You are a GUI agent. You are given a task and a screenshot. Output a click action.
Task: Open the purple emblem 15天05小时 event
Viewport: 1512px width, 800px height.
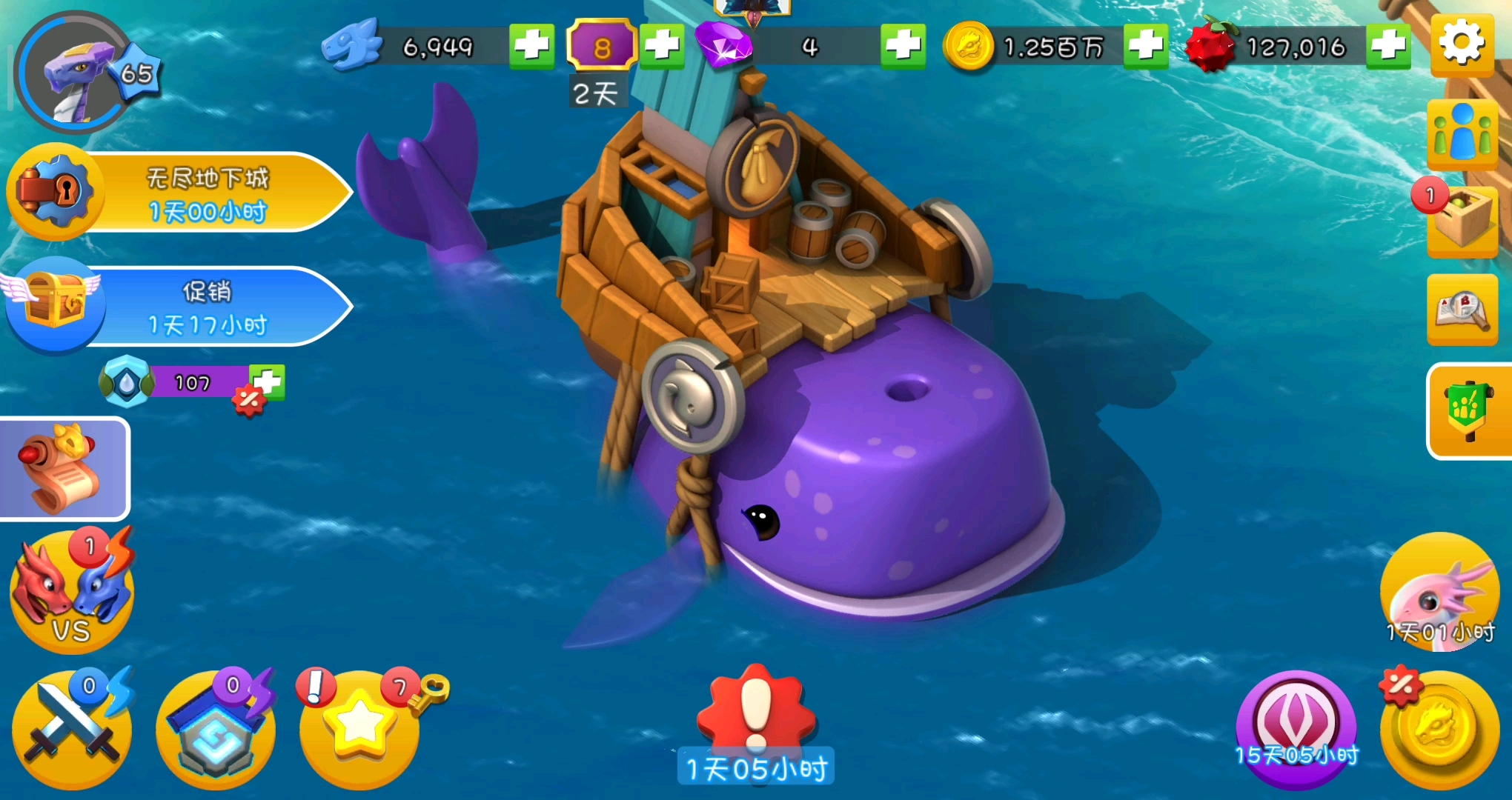[1296, 726]
